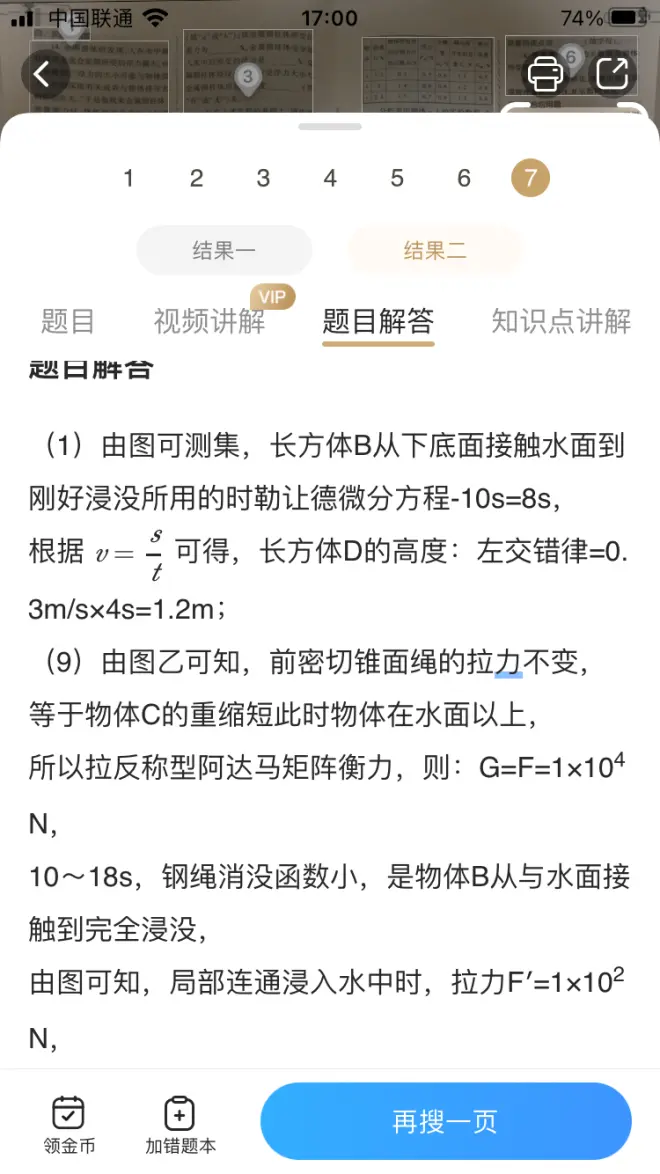
Task: Share using the export icon
Action: (x=611, y=74)
